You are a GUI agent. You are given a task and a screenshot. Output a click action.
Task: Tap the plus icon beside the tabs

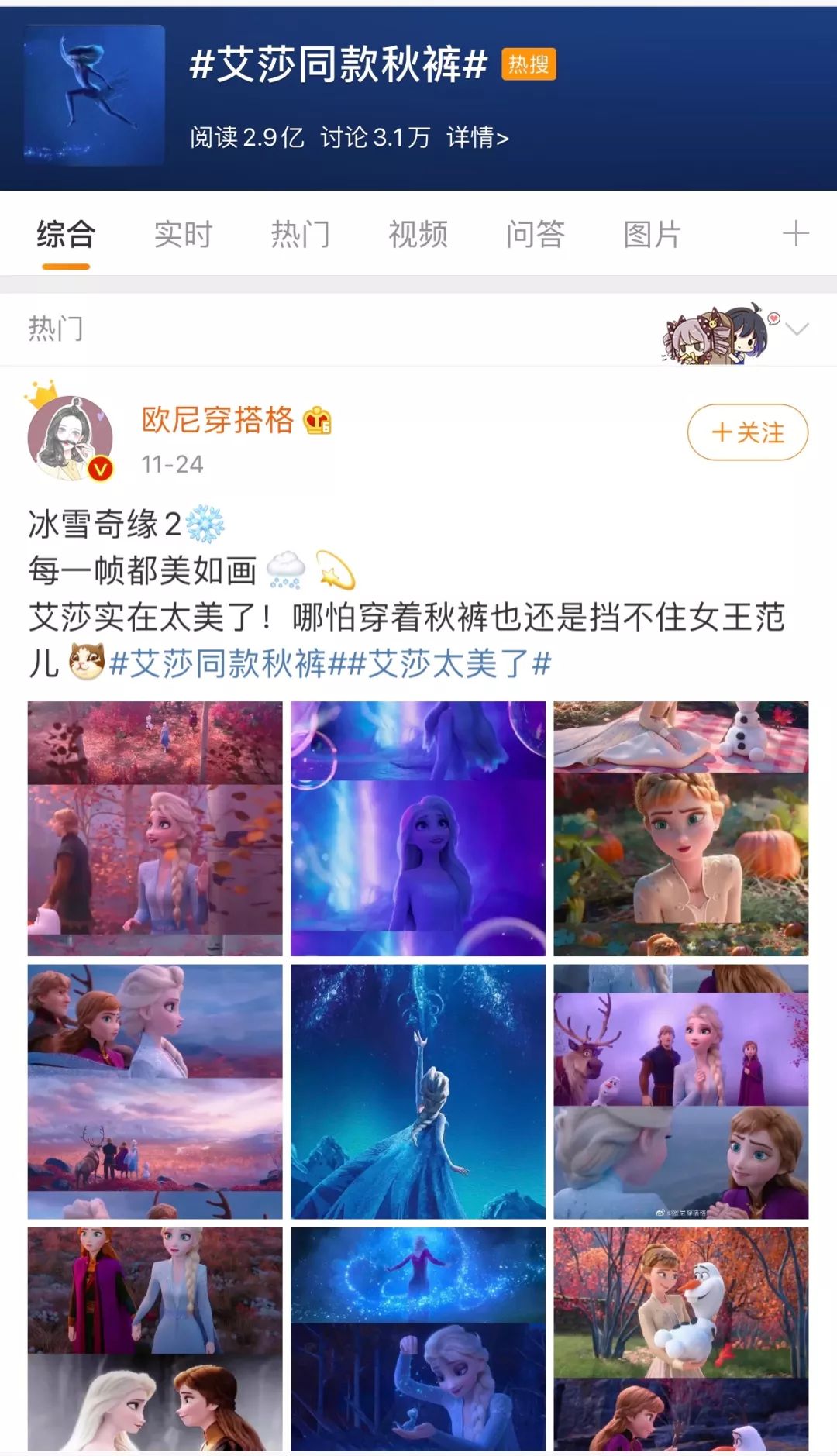coord(795,233)
